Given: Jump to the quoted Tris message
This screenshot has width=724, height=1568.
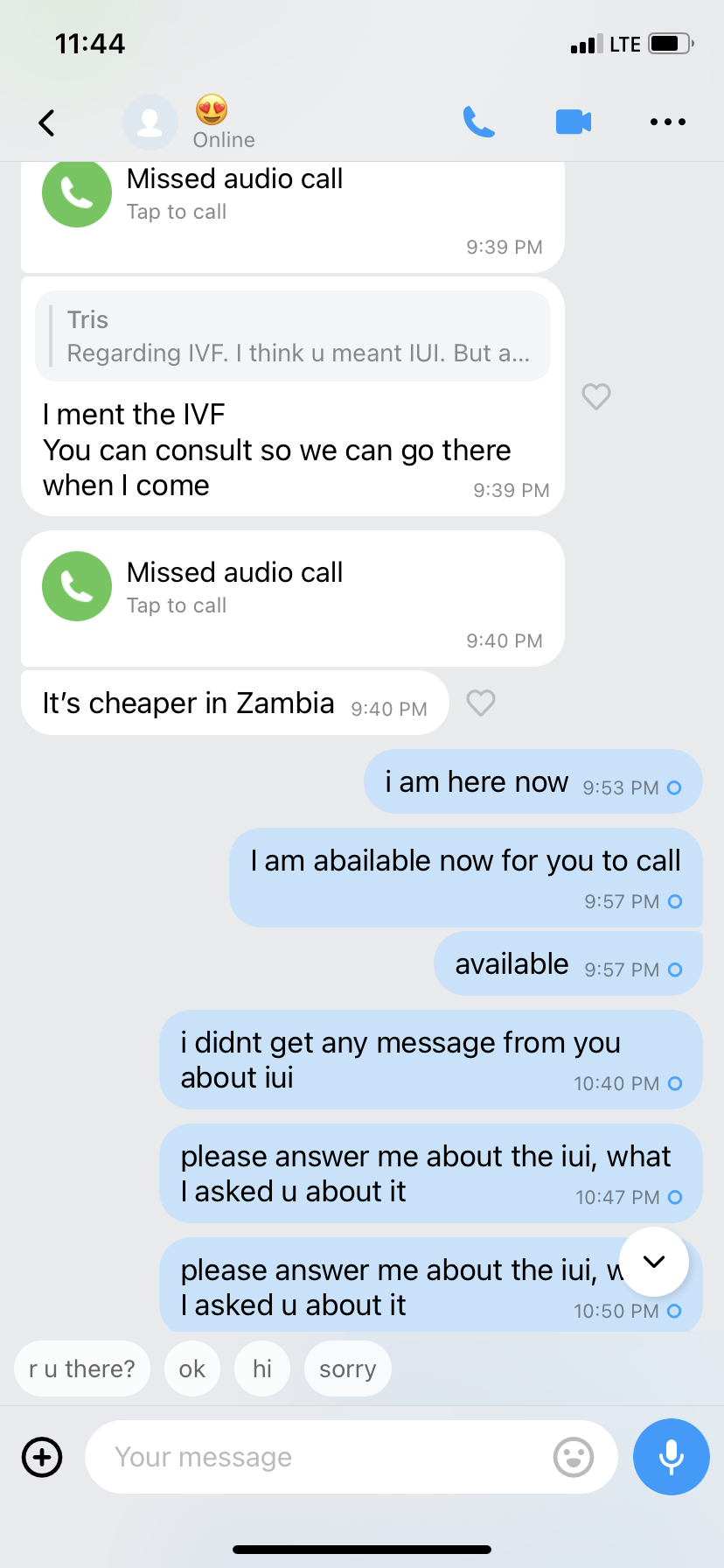Looking at the screenshot, I should 293,337.
